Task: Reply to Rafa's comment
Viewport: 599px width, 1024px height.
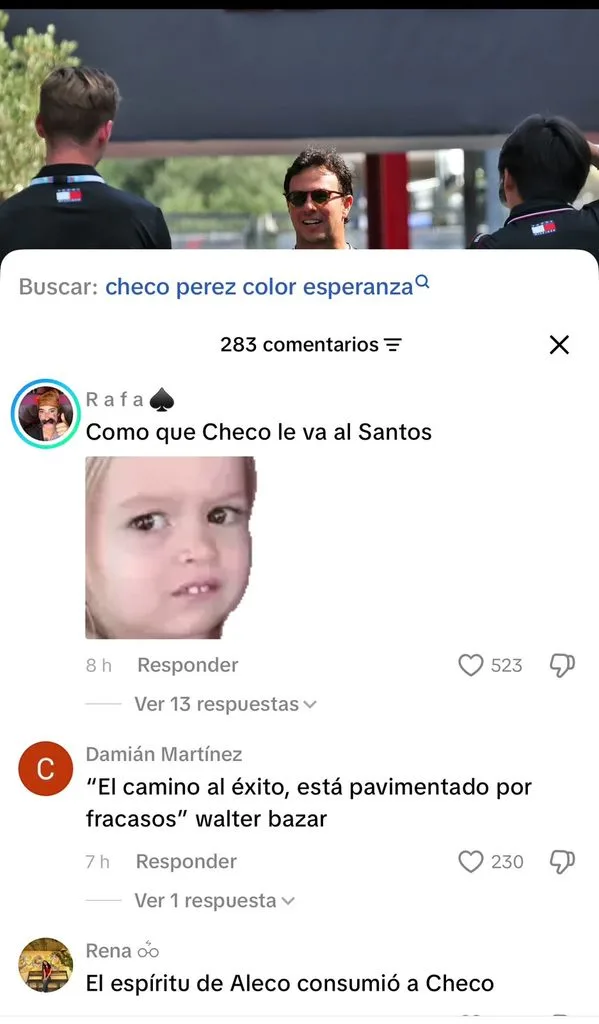Action: click(187, 665)
